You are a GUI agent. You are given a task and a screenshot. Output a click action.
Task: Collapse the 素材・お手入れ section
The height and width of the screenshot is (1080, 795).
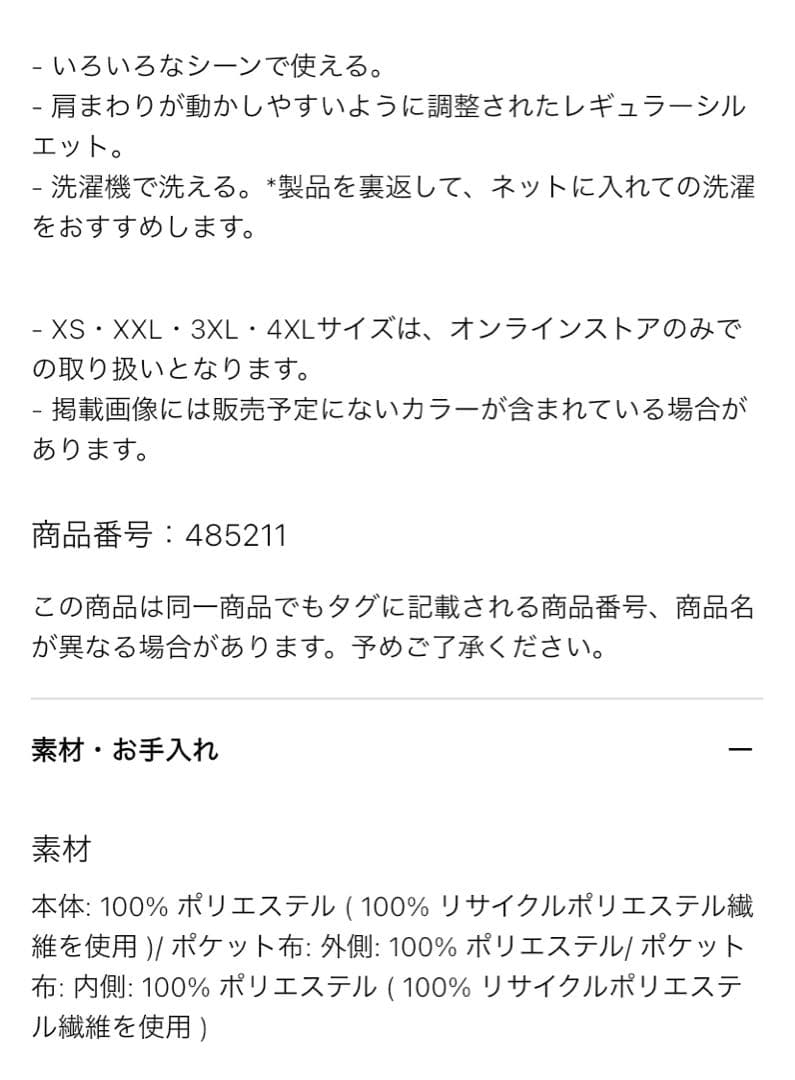[x=739, y=749]
